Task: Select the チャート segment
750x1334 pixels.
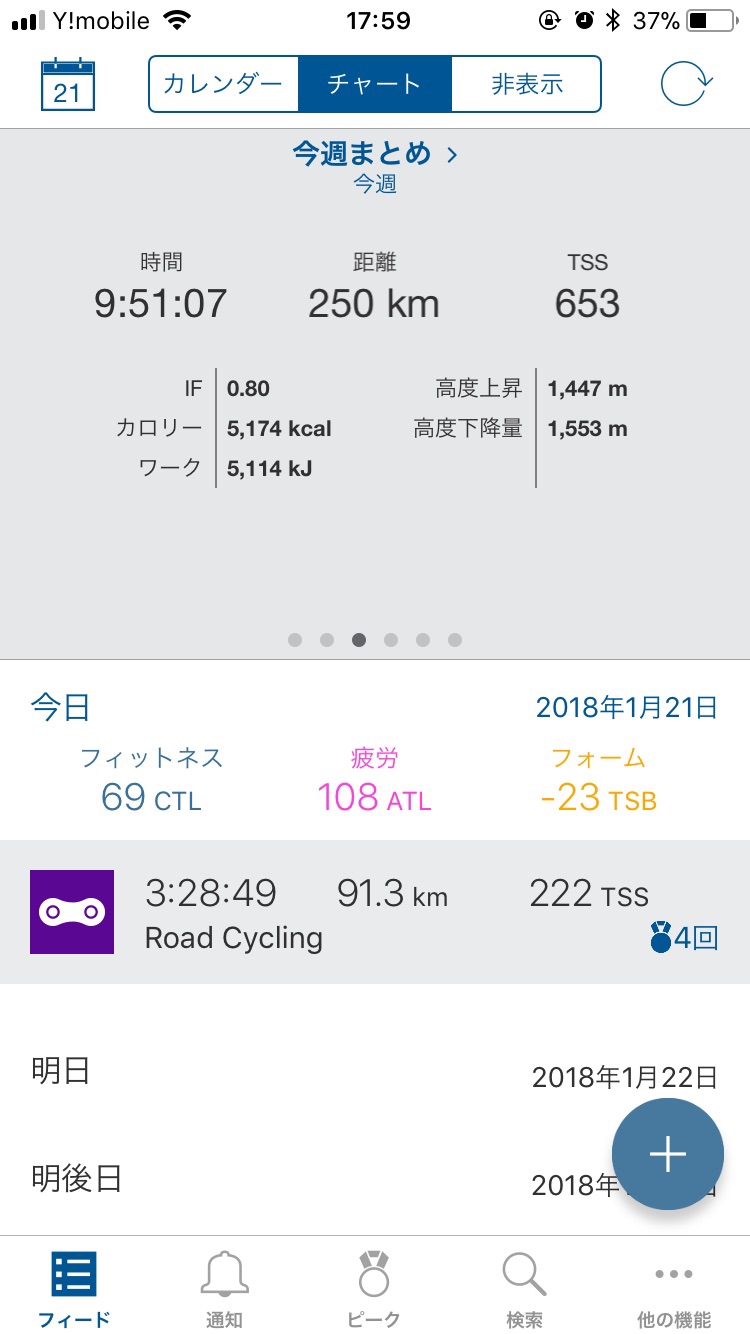Action: point(375,84)
